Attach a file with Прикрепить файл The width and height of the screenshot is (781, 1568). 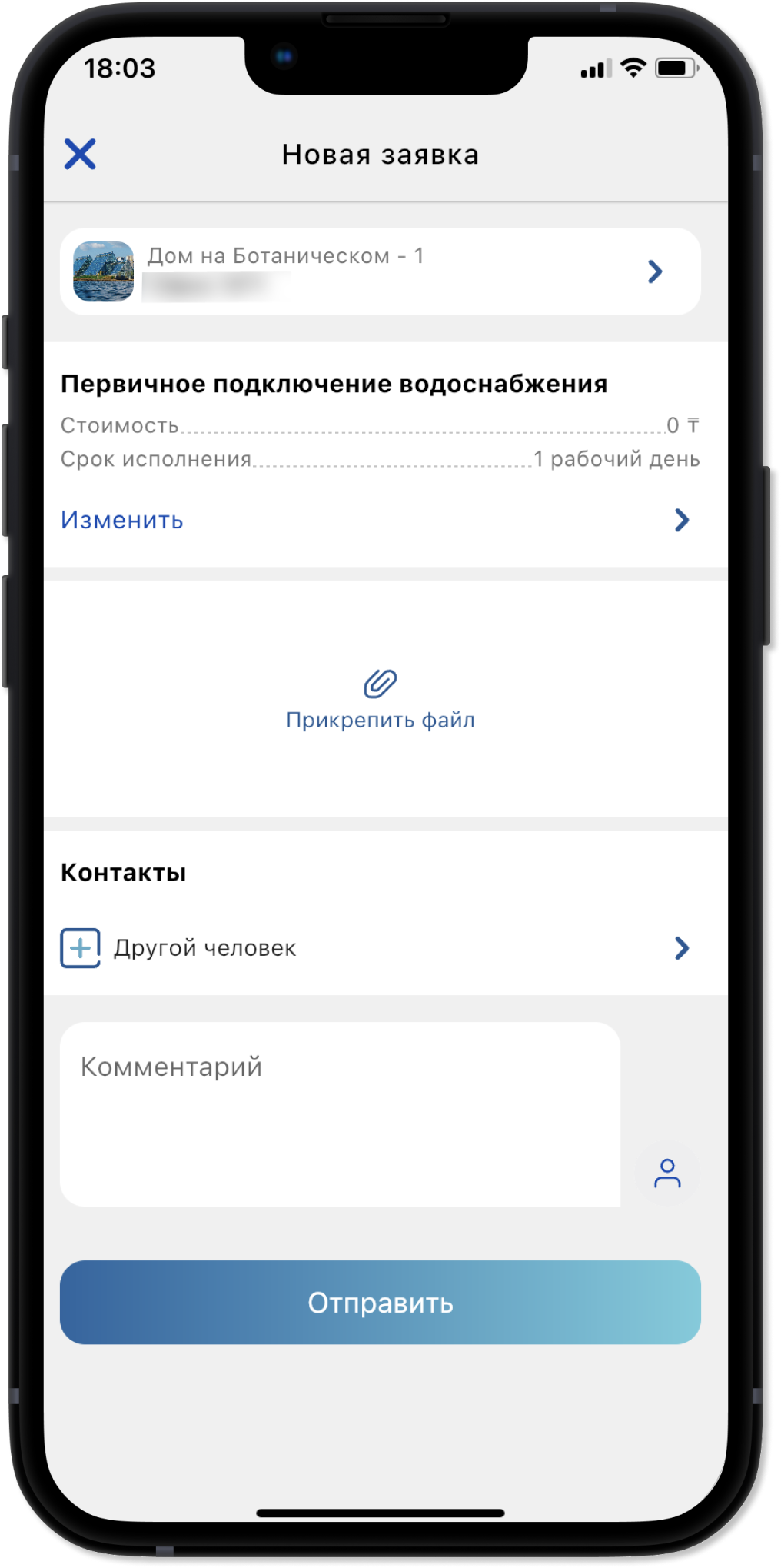[x=381, y=700]
